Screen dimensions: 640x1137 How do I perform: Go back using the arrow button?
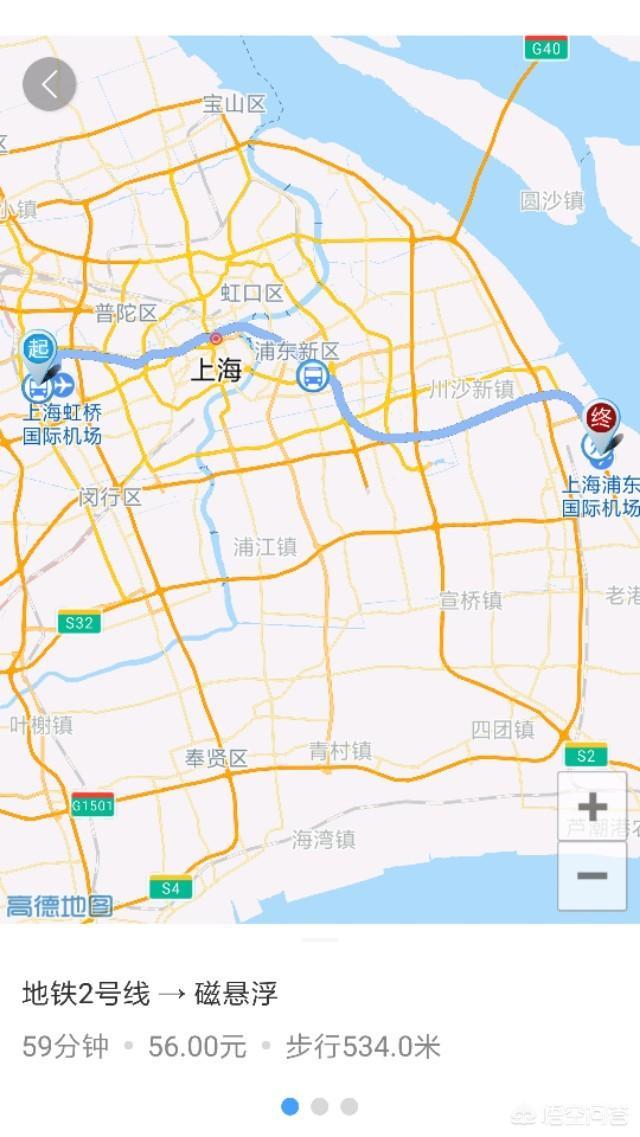pyautogui.click(x=49, y=86)
